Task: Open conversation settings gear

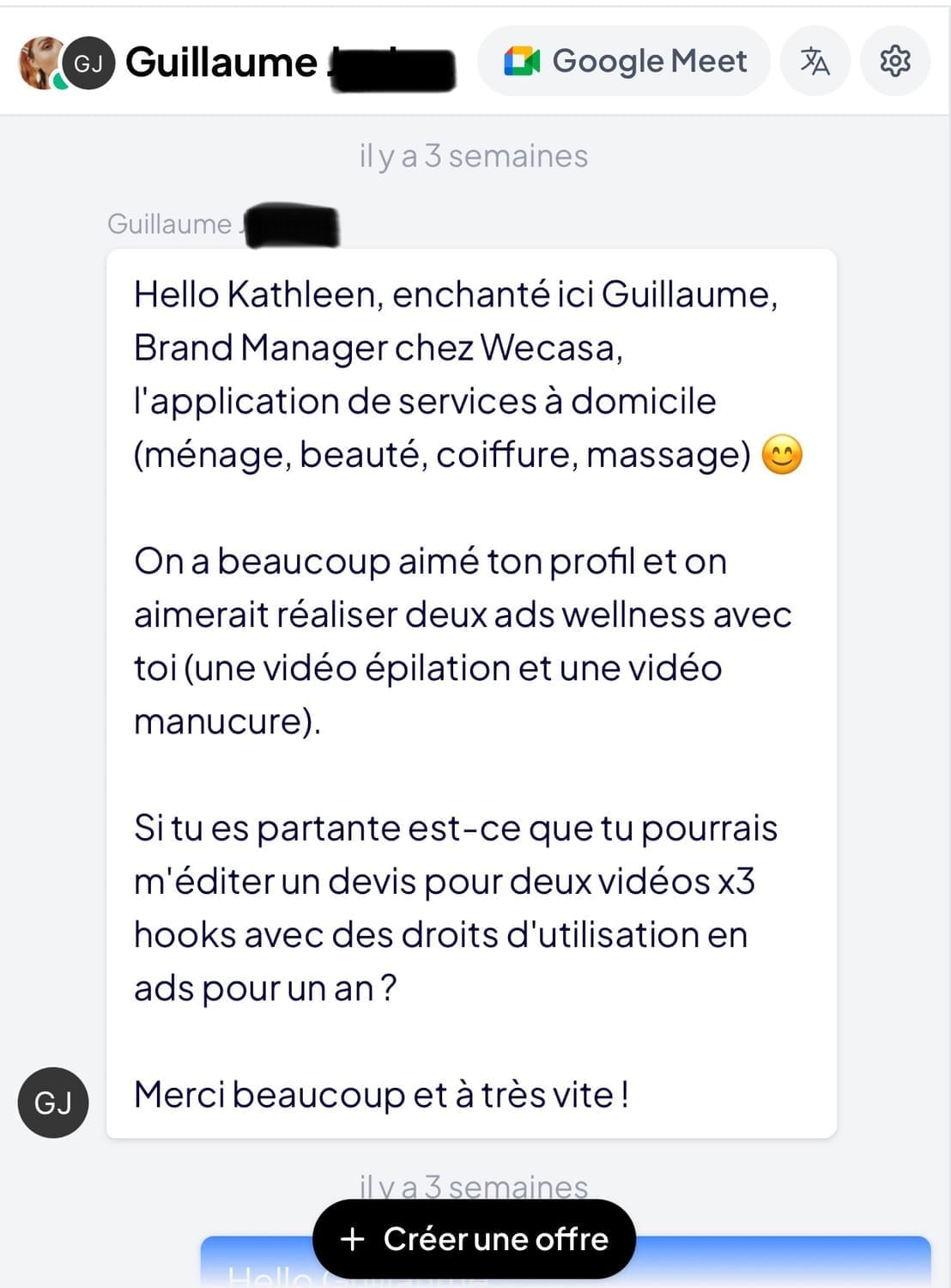Action: (x=895, y=62)
